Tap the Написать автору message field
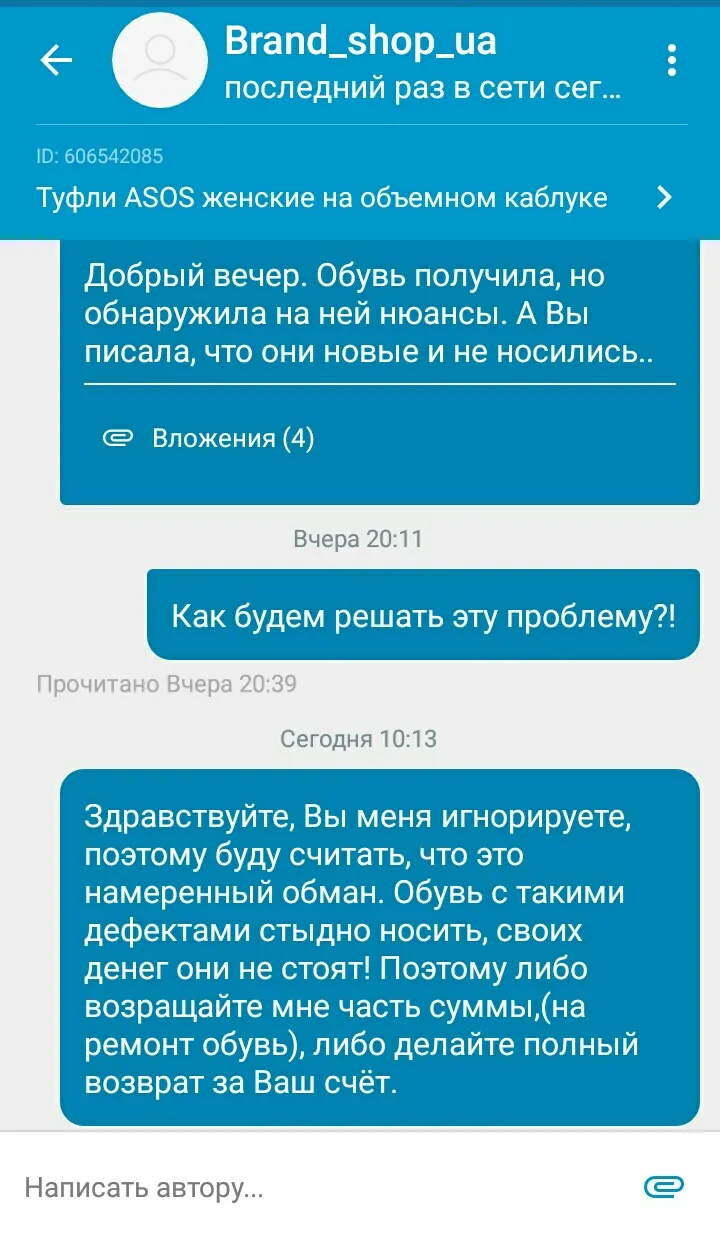This screenshot has height=1240, width=720. (320, 1188)
